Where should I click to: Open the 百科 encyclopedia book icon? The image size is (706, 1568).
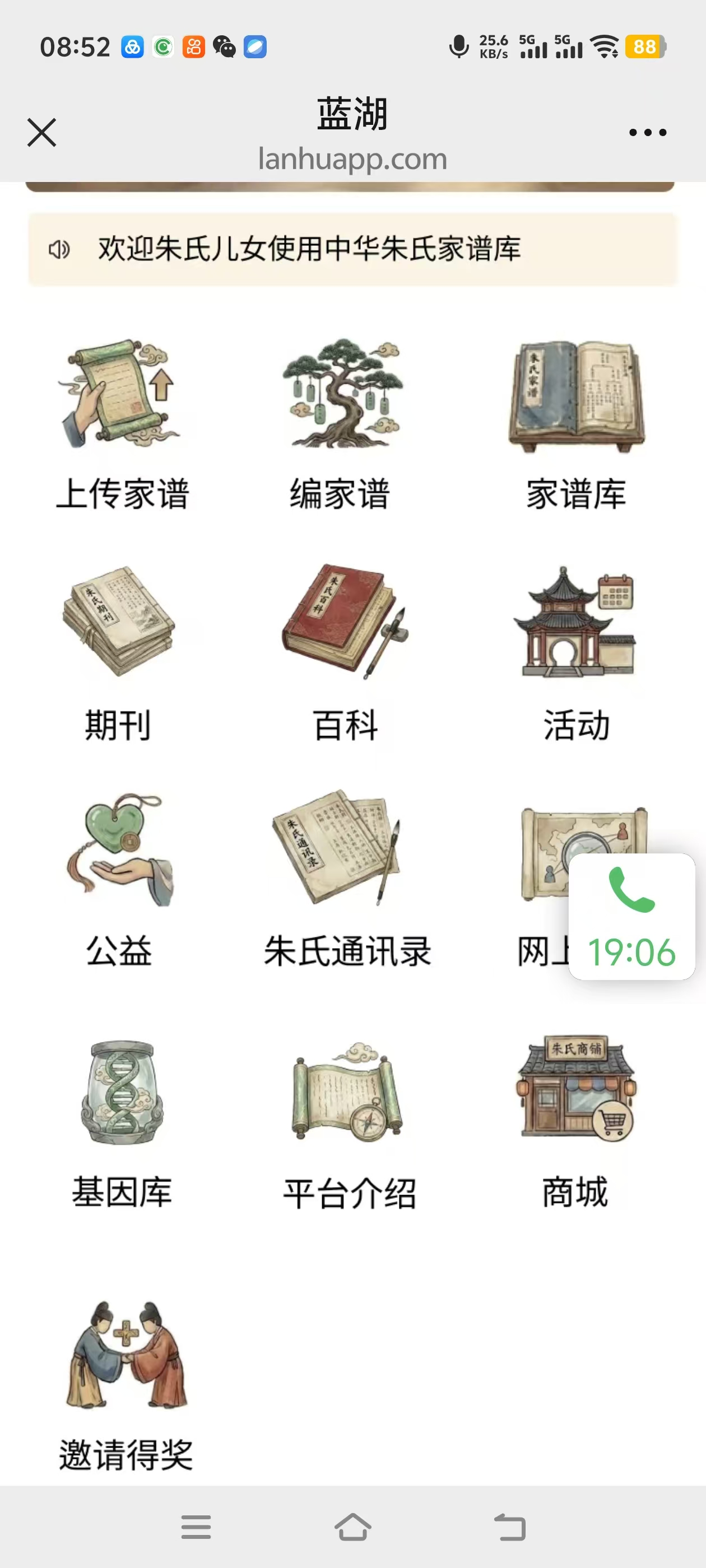click(x=343, y=627)
